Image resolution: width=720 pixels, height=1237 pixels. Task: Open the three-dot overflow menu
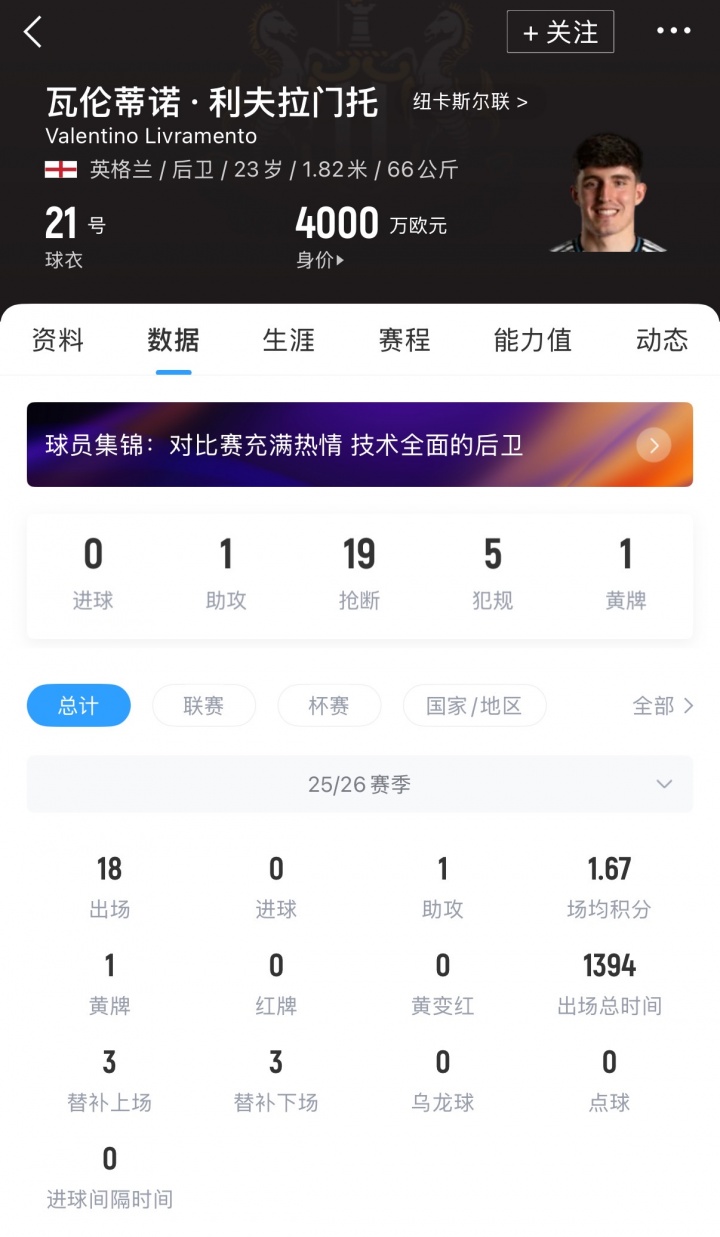[x=673, y=32]
